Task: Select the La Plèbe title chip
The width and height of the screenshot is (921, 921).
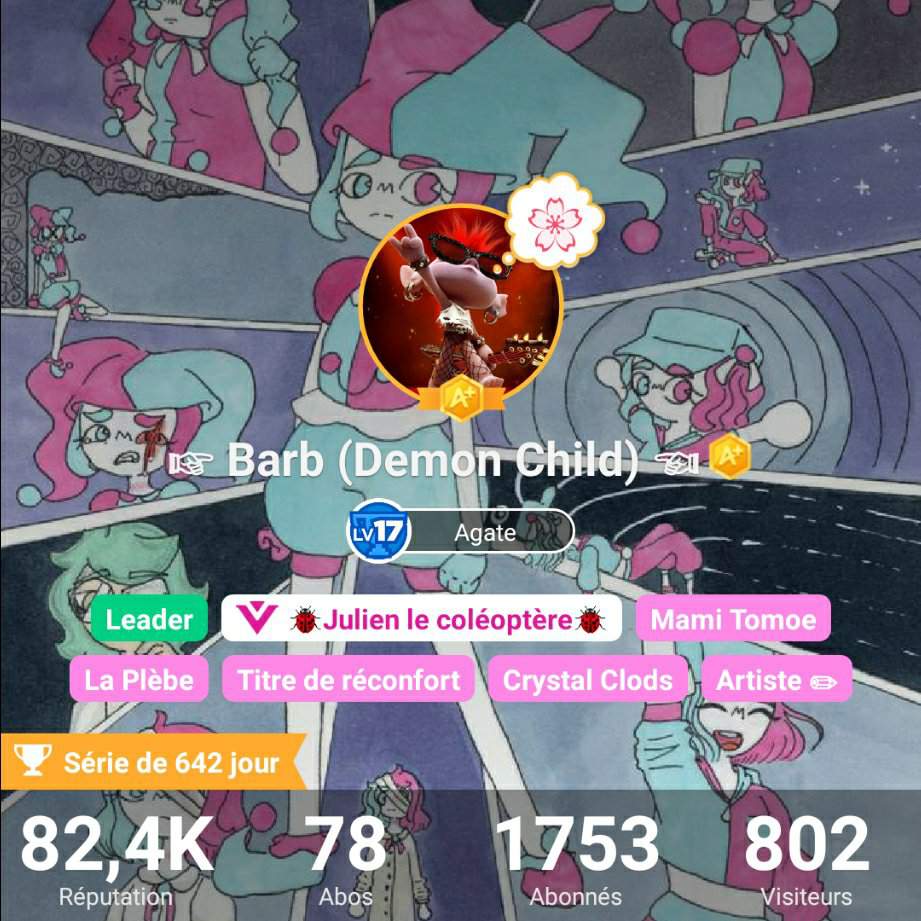Action: [x=139, y=681]
